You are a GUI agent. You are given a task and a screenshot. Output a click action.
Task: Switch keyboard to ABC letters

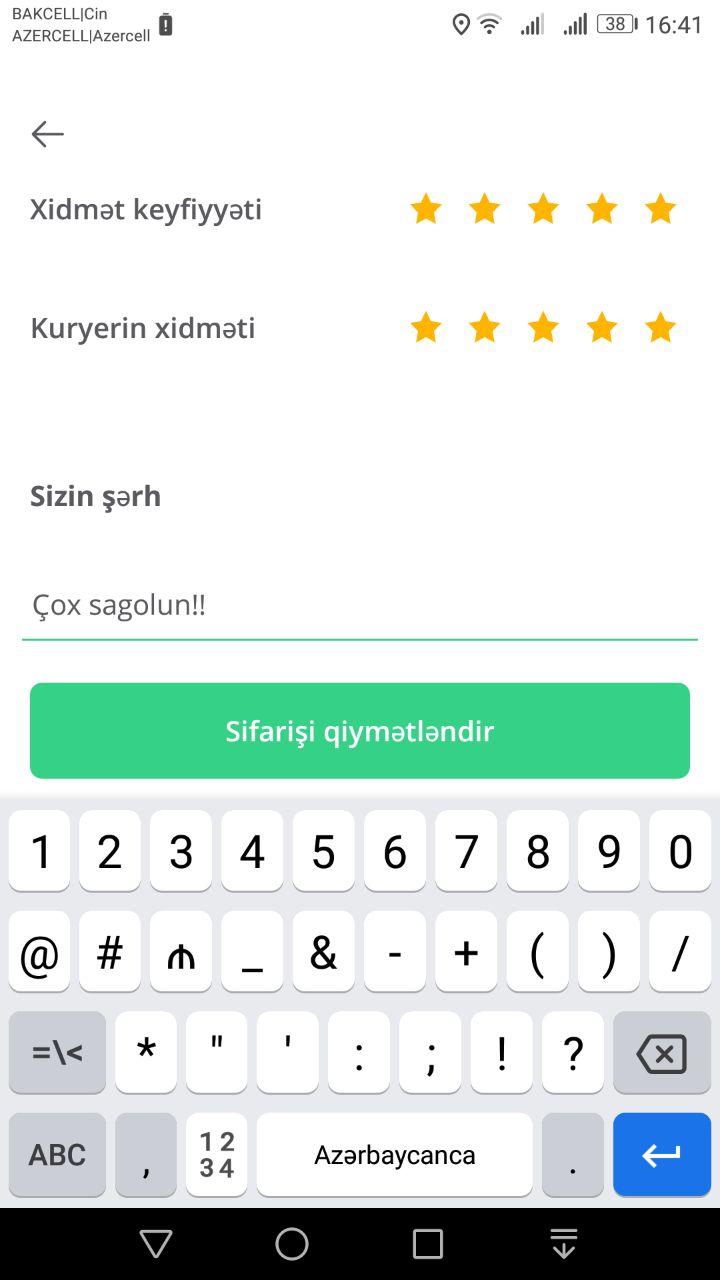[57, 1155]
